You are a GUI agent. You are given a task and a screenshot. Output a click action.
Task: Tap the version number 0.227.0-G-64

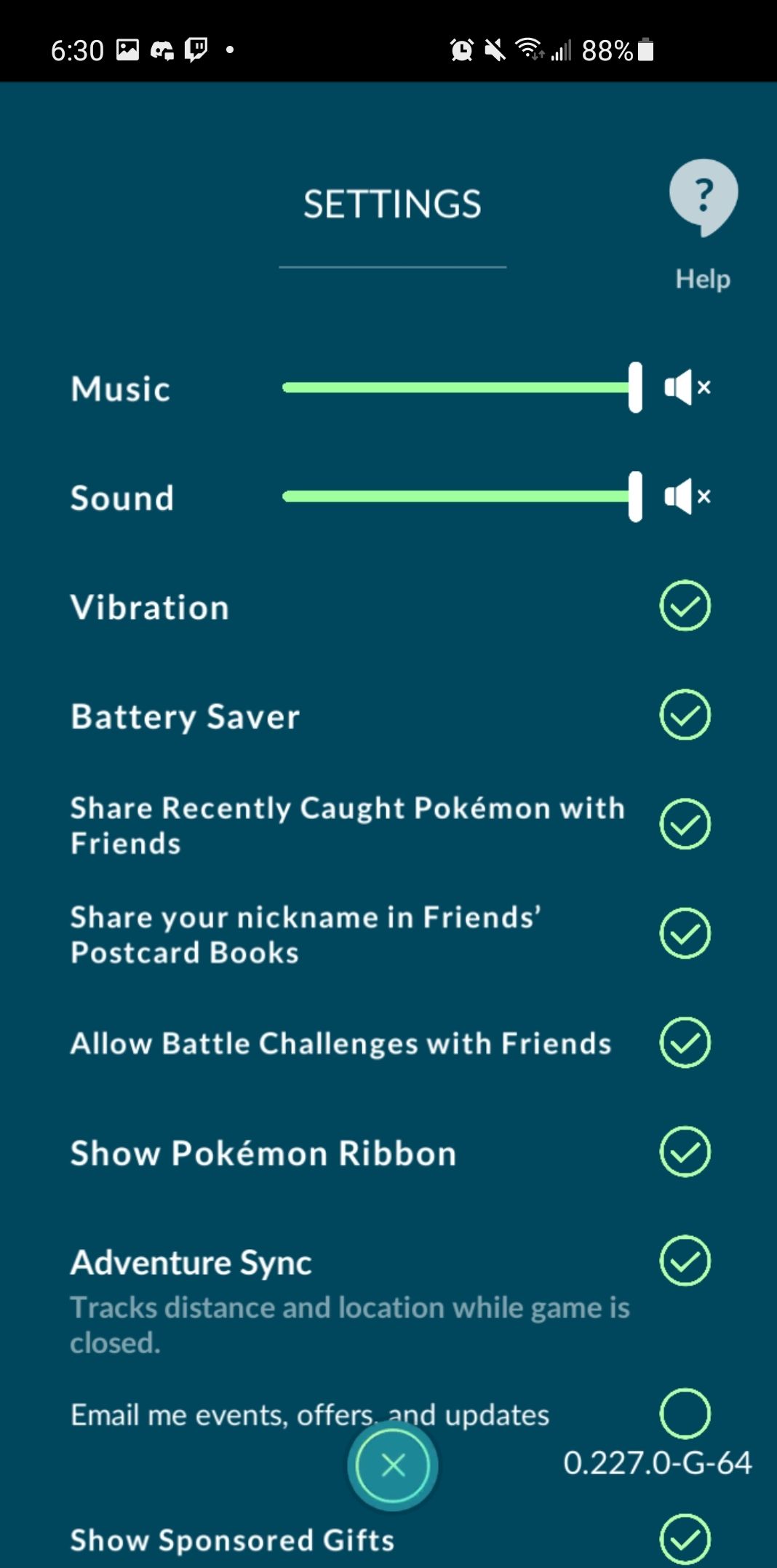[x=658, y=1463]
